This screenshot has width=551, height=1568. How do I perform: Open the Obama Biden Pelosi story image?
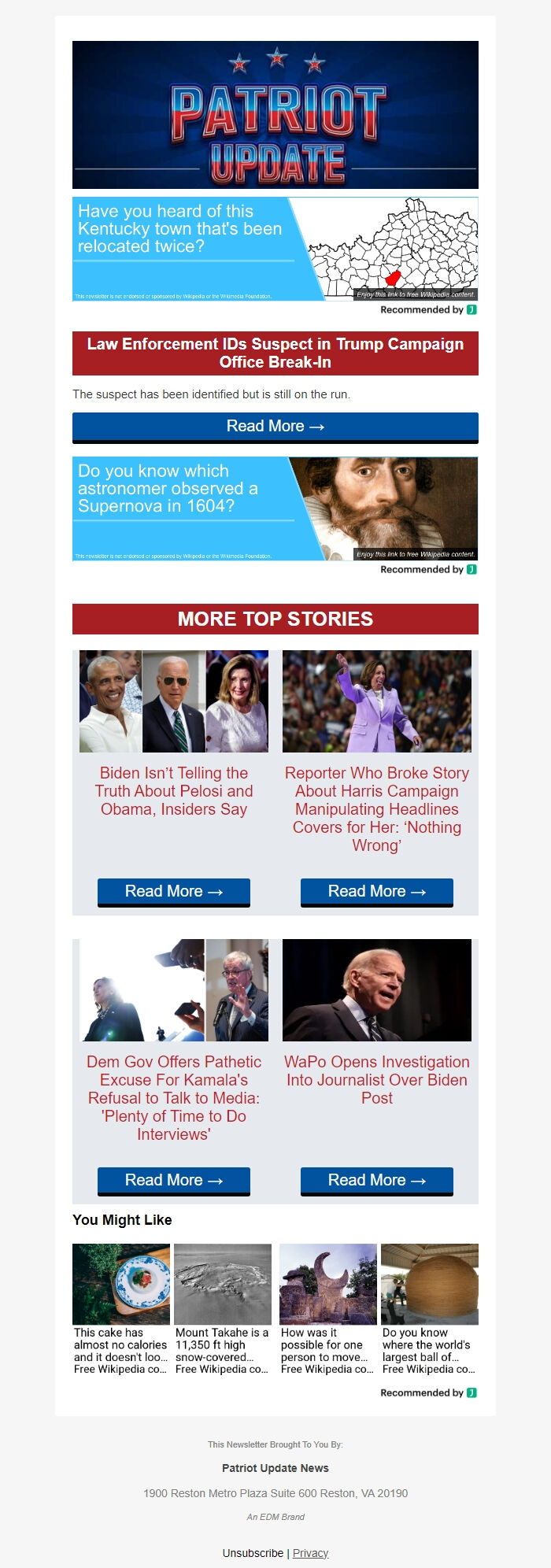174,701
